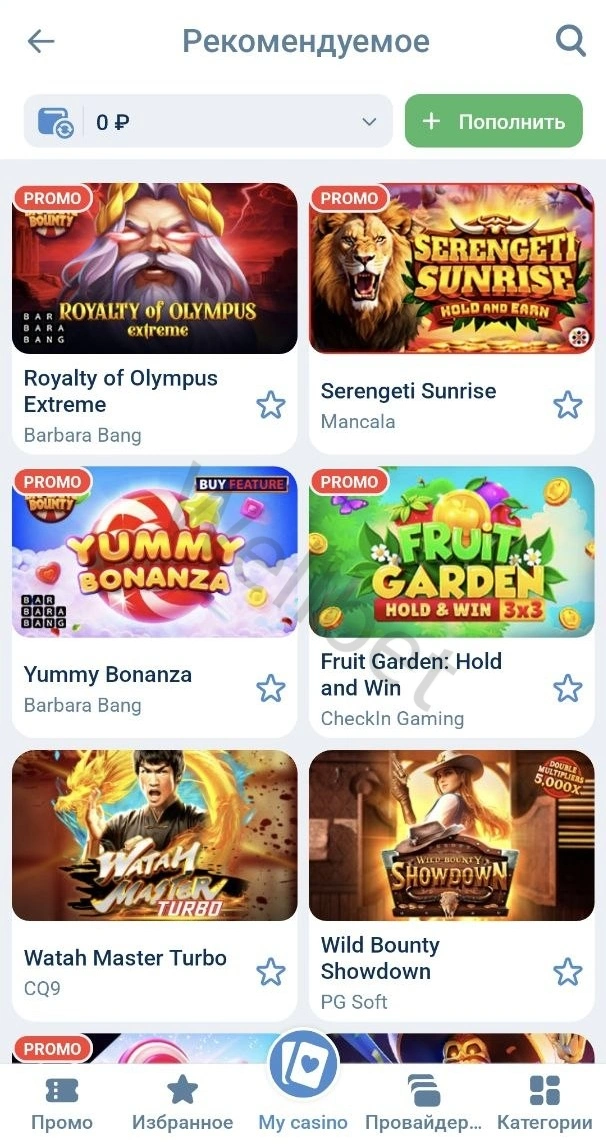Expand the 0 ₽ balance dropdown
This screenshot has height=1145, width=606.
tap(369, 122)
